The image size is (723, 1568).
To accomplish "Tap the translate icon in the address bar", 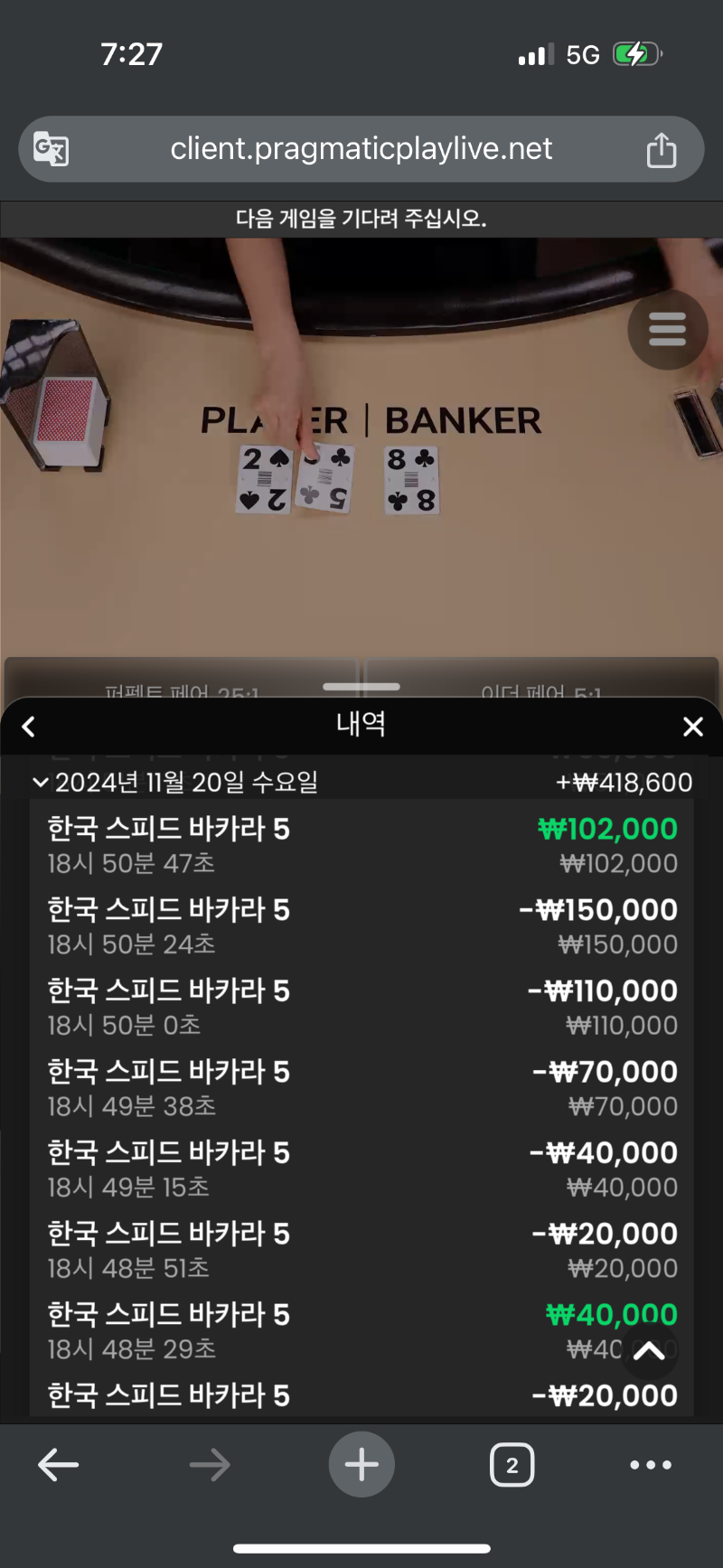I will [x=52, y=148].
